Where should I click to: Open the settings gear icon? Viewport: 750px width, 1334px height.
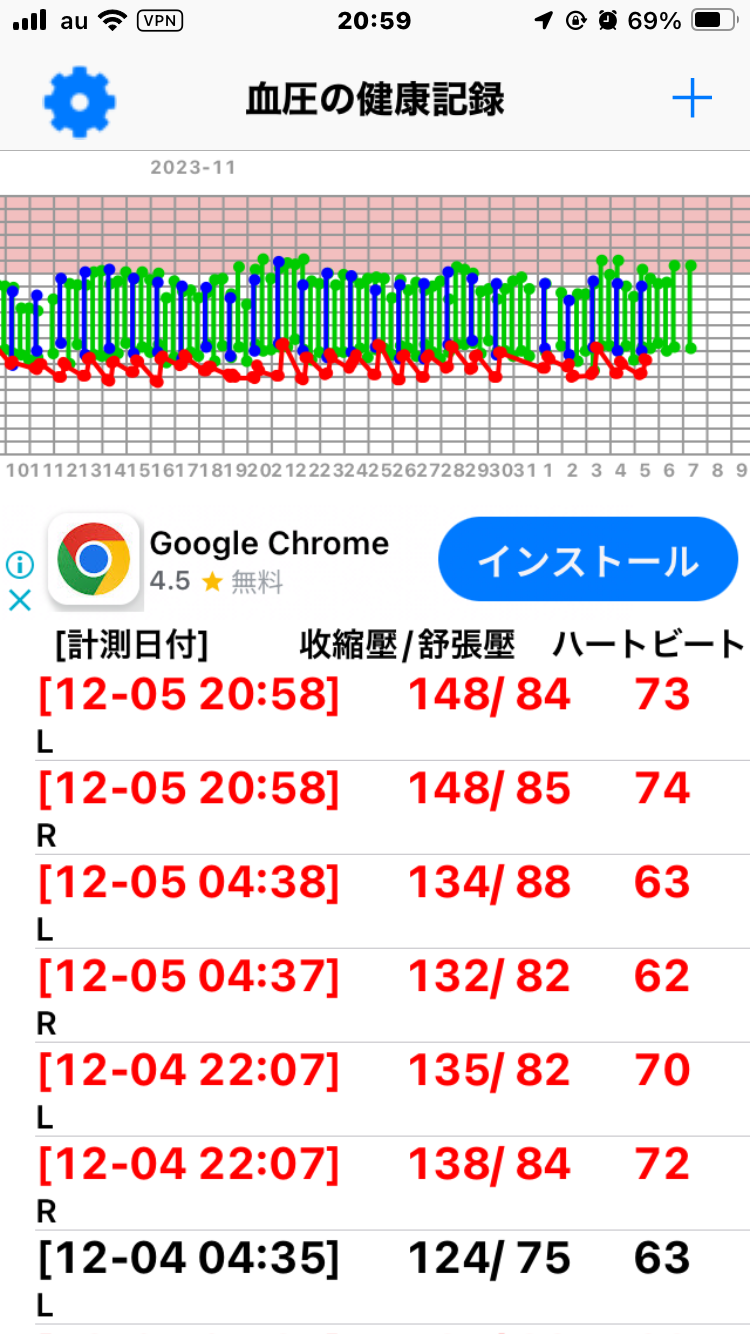pyautogui.click(x=80, y=100)
